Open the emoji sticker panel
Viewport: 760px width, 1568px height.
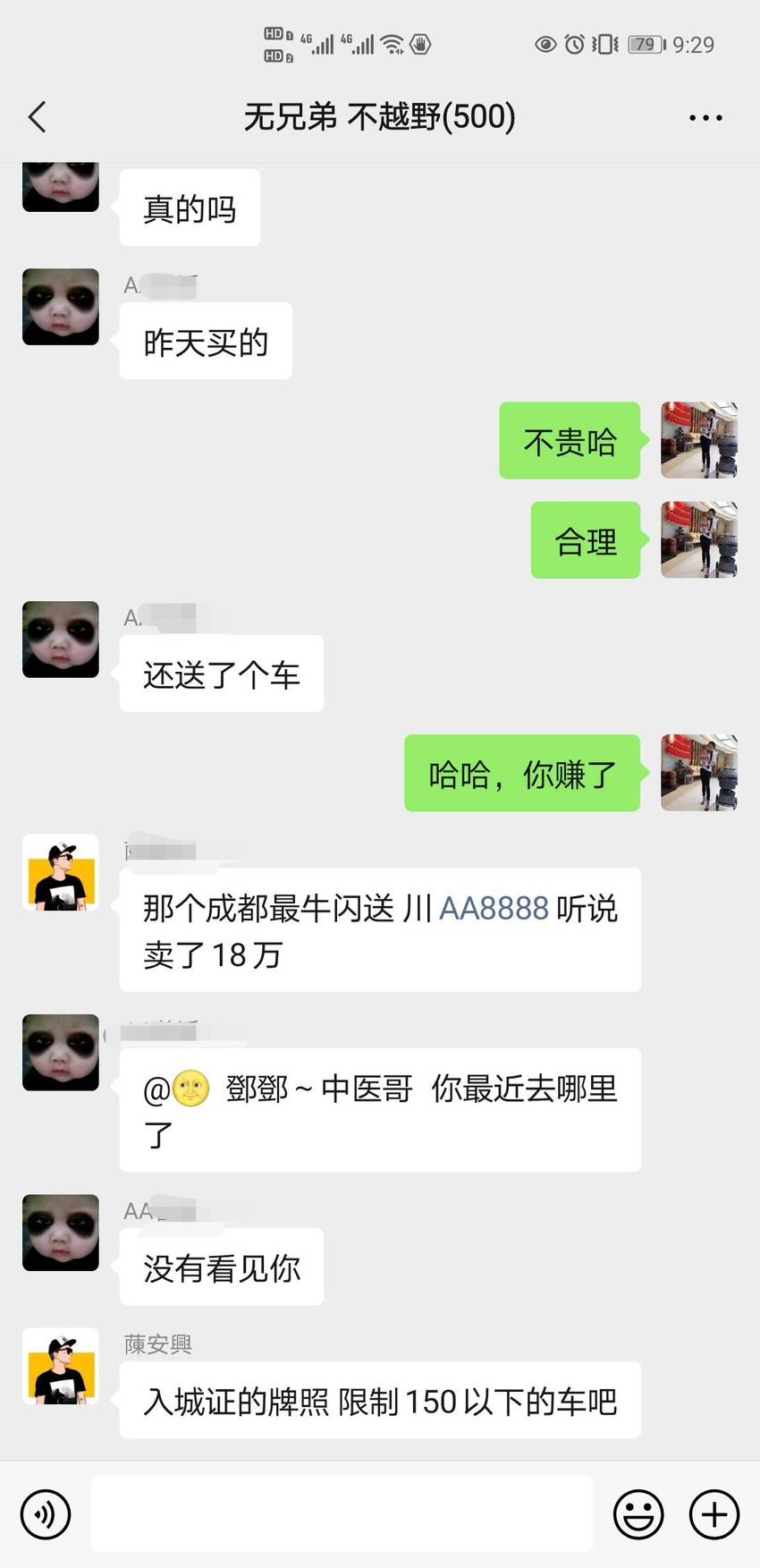point(638,1514)
